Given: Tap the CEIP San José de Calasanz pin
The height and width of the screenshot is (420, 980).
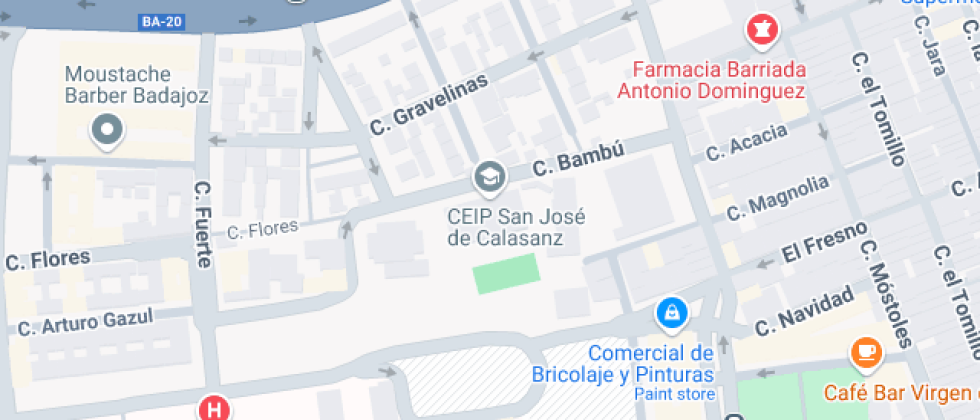Looking at the screenshot, I should tap(490, 177).
